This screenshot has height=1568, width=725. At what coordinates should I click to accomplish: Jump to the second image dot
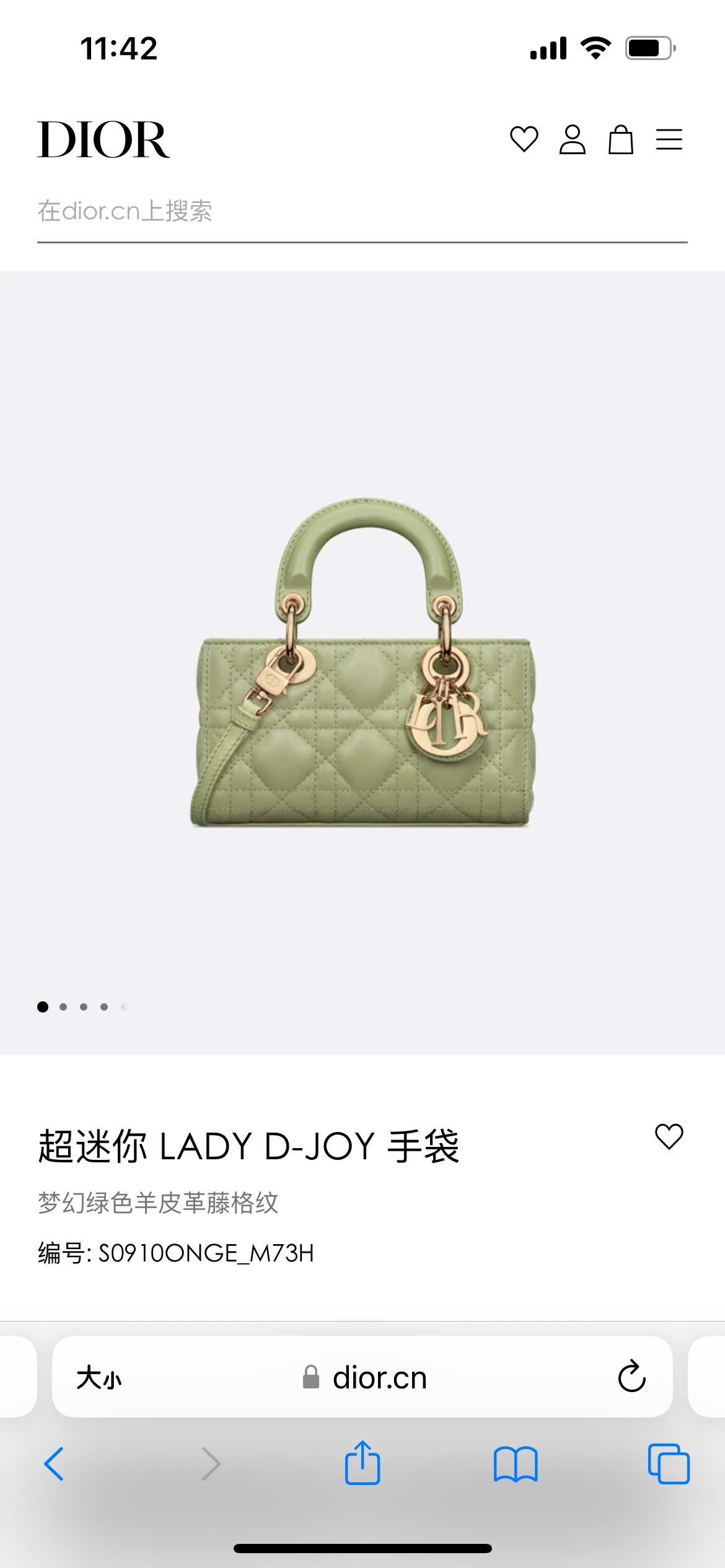[x=63, y=1007]
